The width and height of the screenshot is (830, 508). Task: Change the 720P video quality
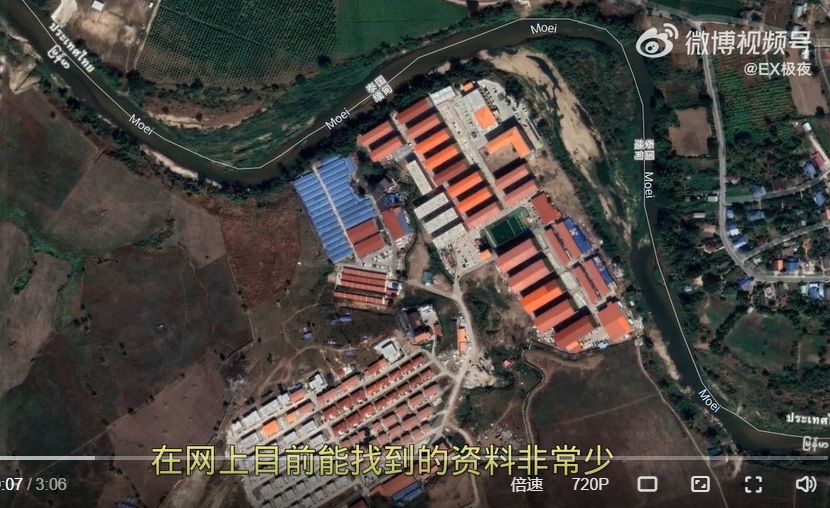591,484
